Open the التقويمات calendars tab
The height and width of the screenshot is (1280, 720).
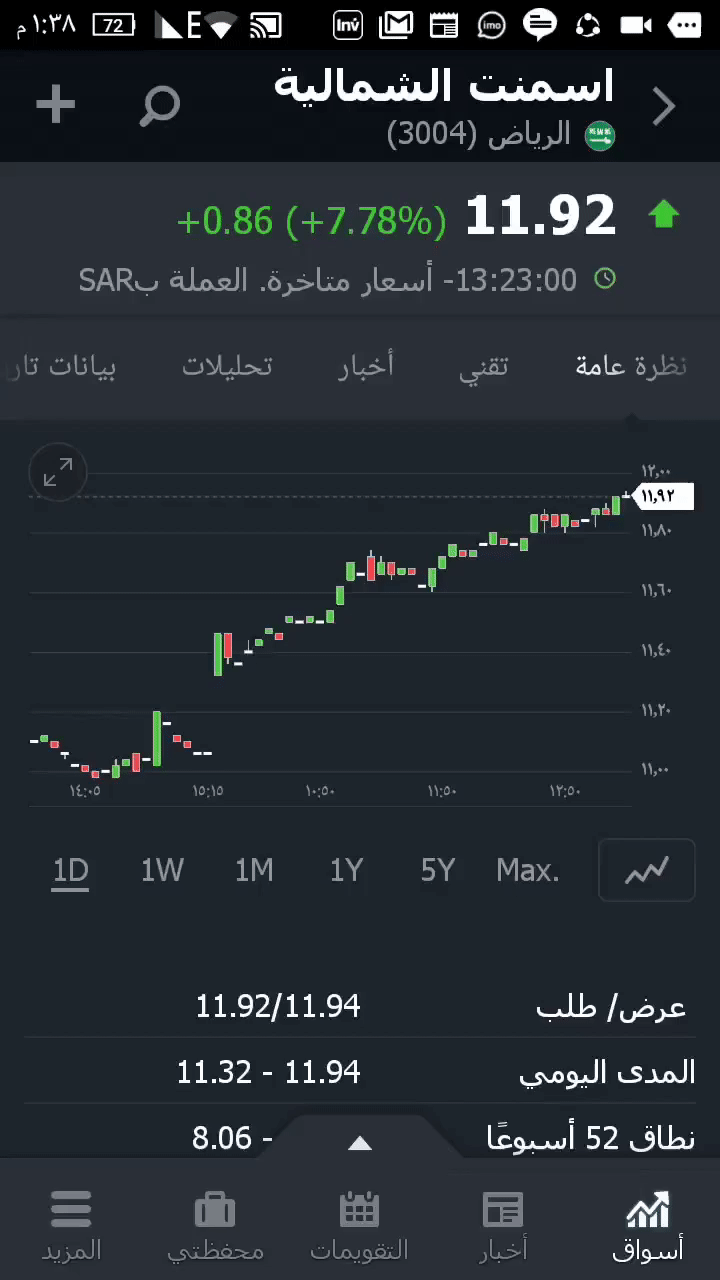tap(359, 1224)
